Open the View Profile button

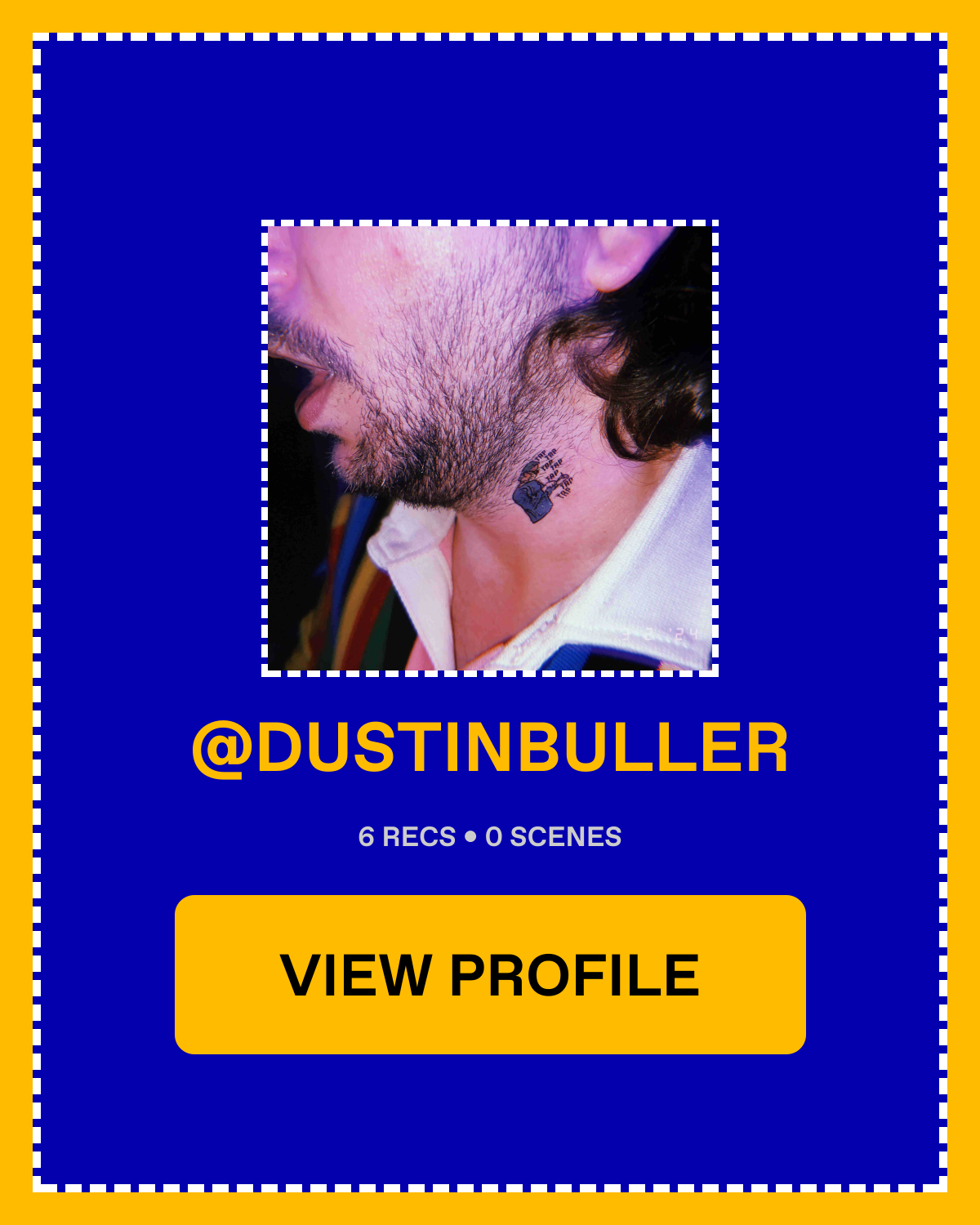(x=490, y=974)
